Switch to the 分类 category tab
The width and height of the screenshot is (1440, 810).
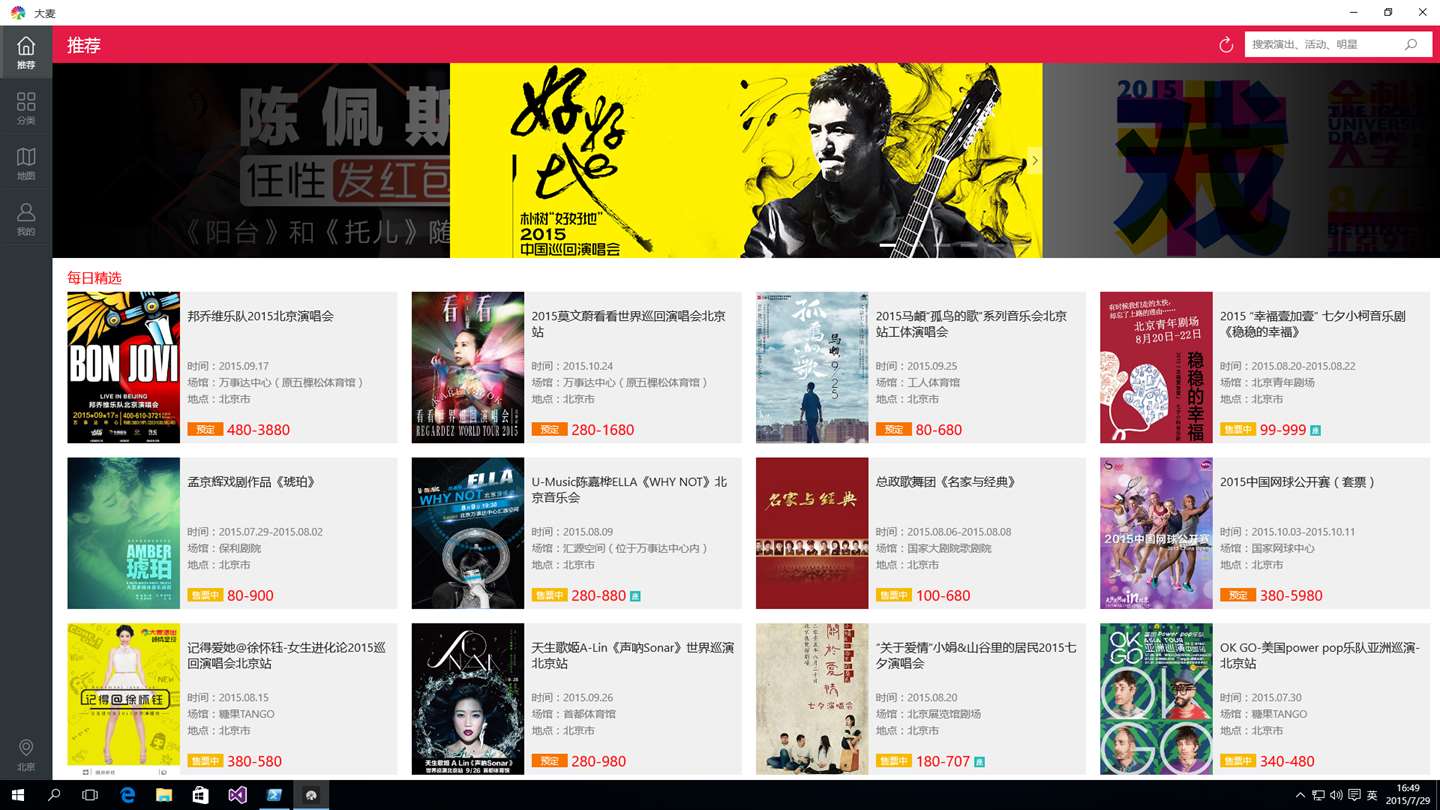coord(26,108)
